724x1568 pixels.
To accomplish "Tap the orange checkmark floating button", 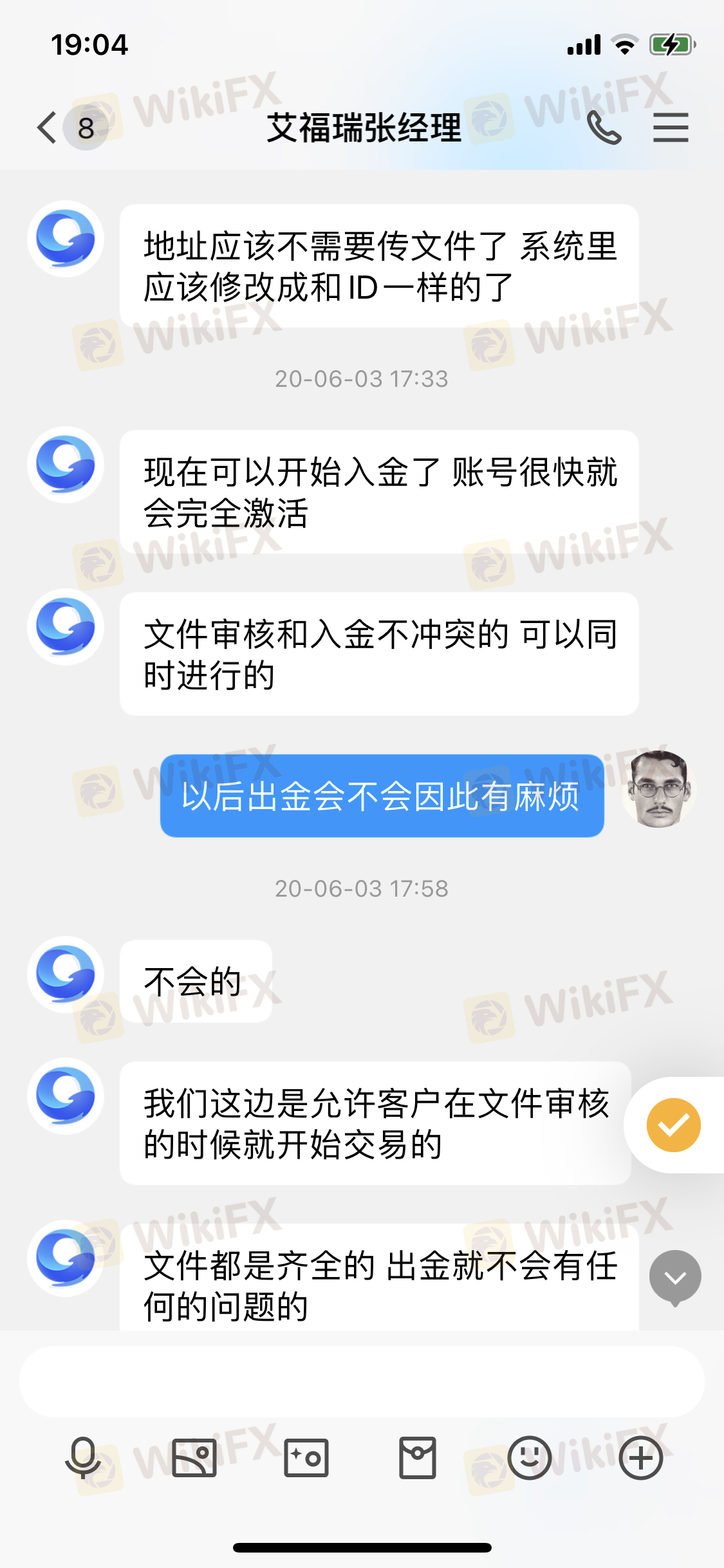I will [x=674, y=1125].
